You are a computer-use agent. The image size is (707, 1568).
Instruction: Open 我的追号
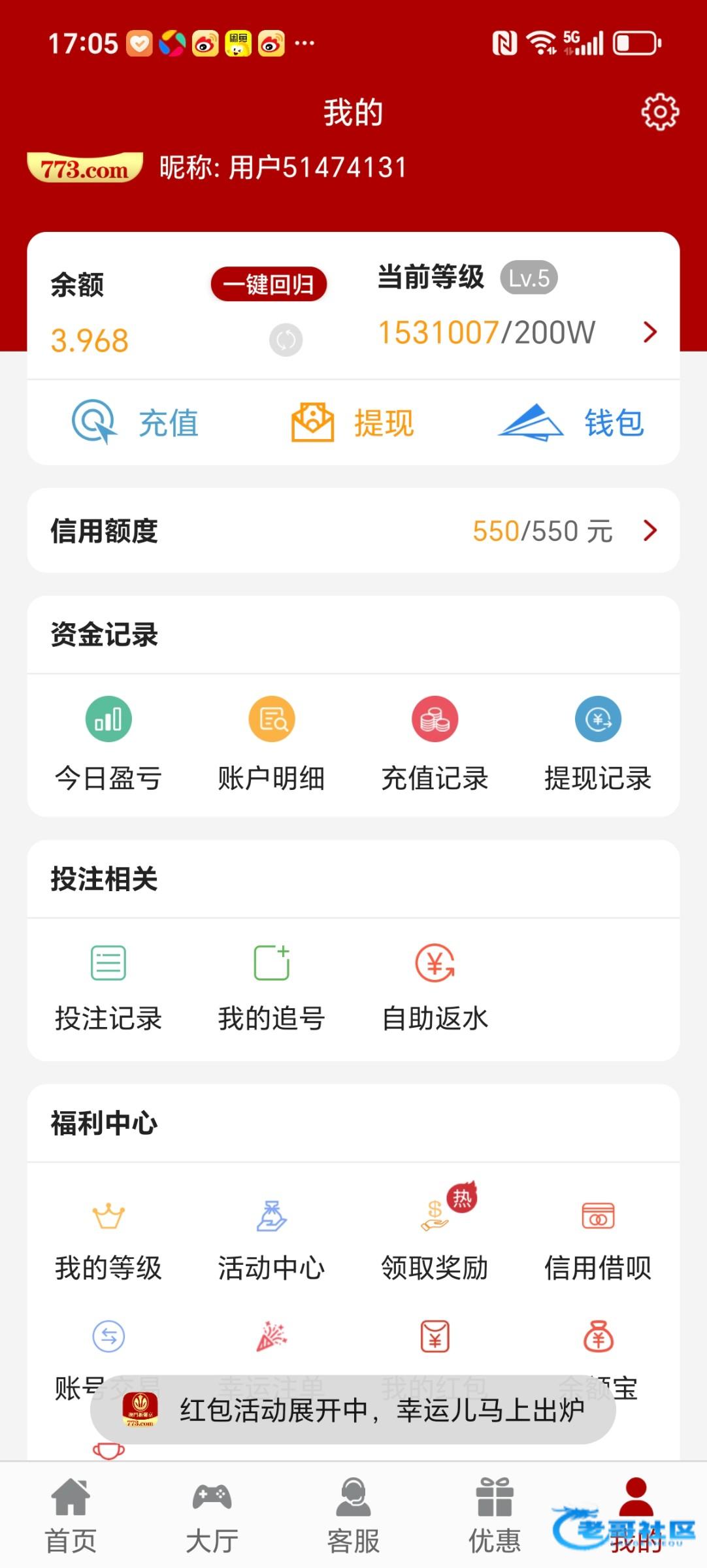point(272,988)
